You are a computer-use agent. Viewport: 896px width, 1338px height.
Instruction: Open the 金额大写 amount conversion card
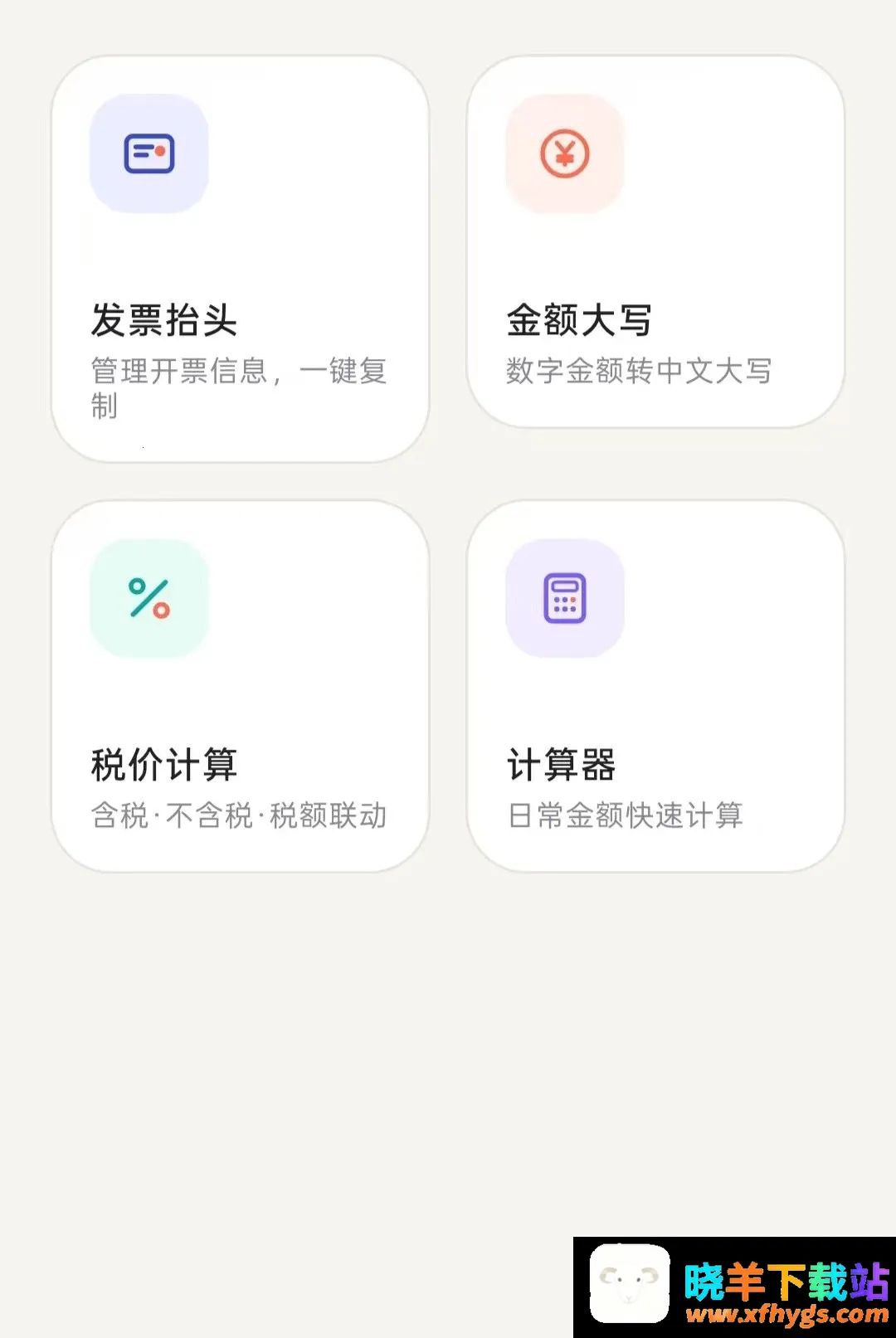[655, 241]
